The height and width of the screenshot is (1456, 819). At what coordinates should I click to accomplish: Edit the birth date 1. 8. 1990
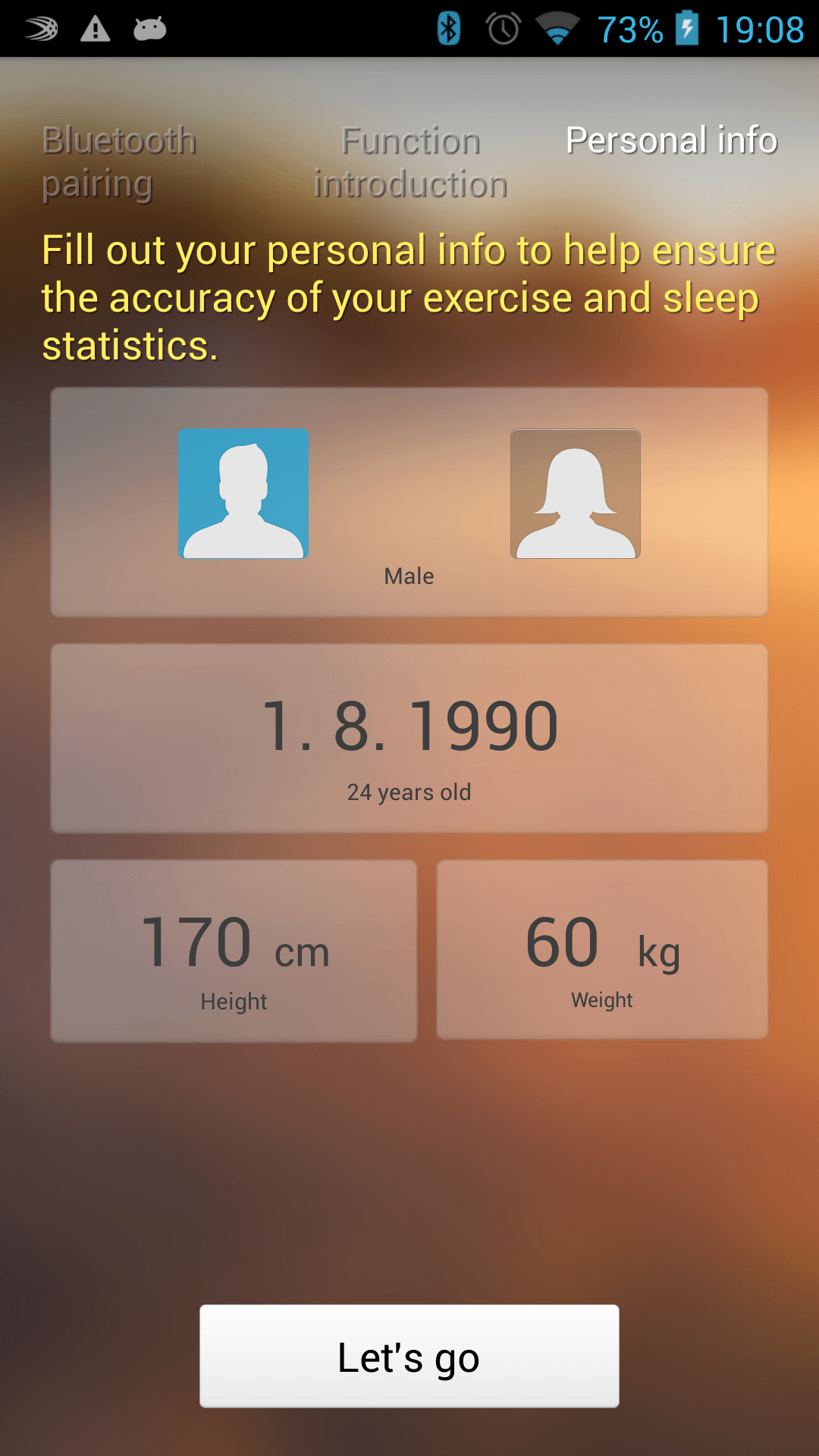click(x=409, y=739)
